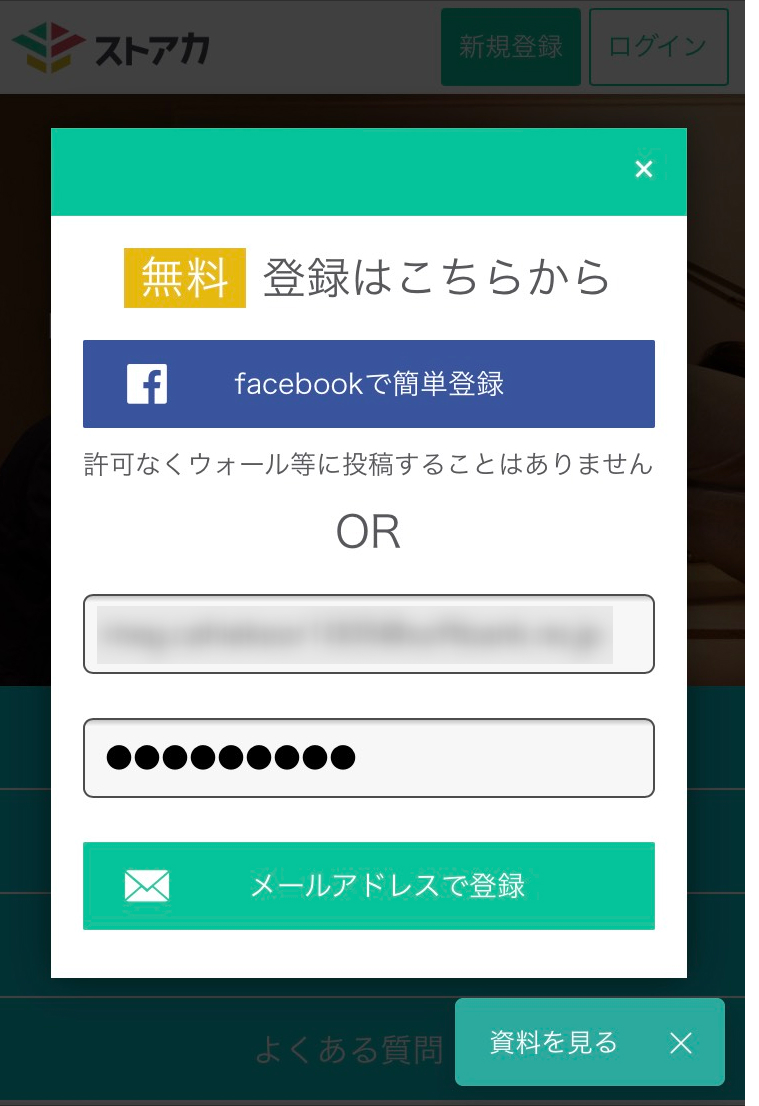Tap 新規登録 in the header
Screen dimensions: 759x1106
coord(510,47)
